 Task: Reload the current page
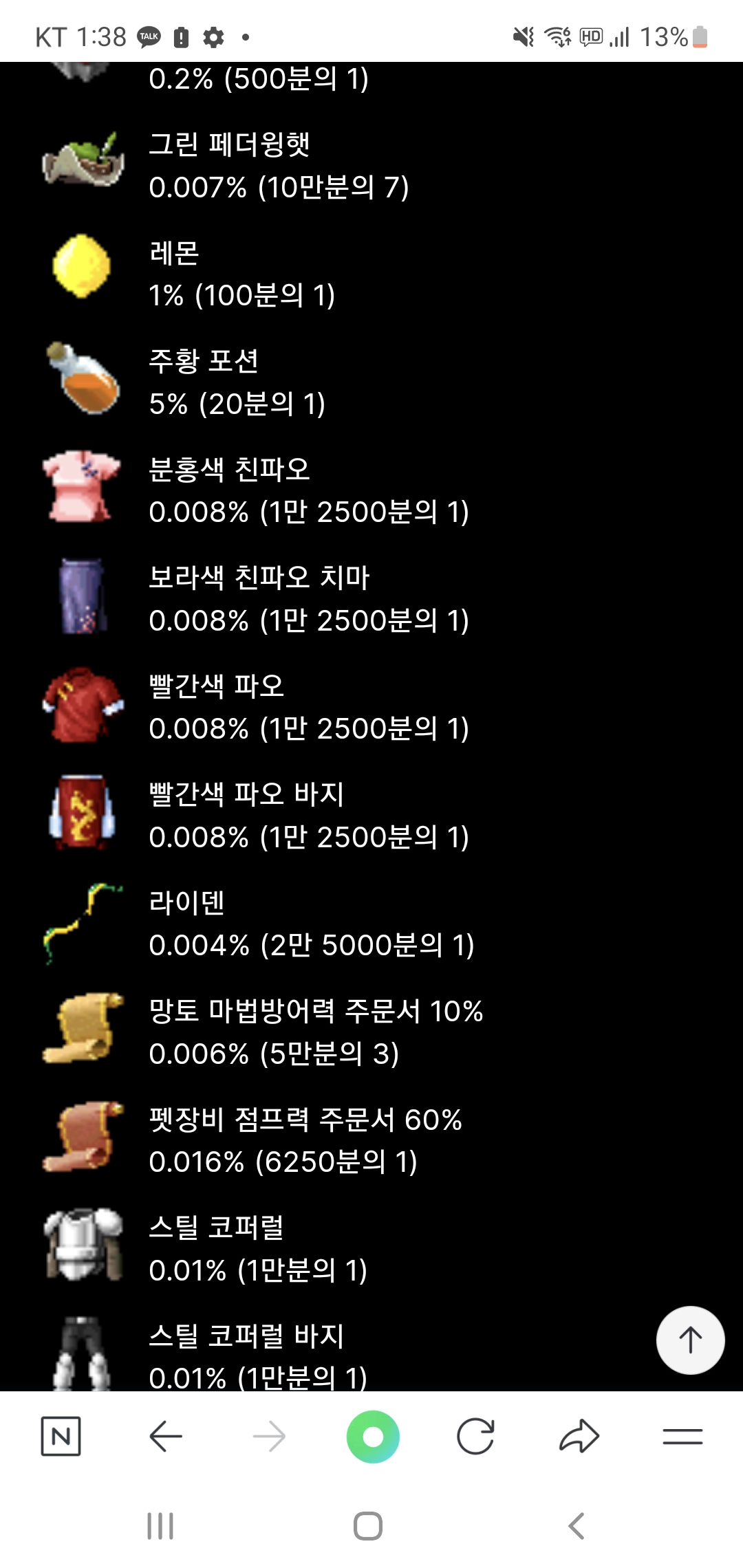[475, 1436]
